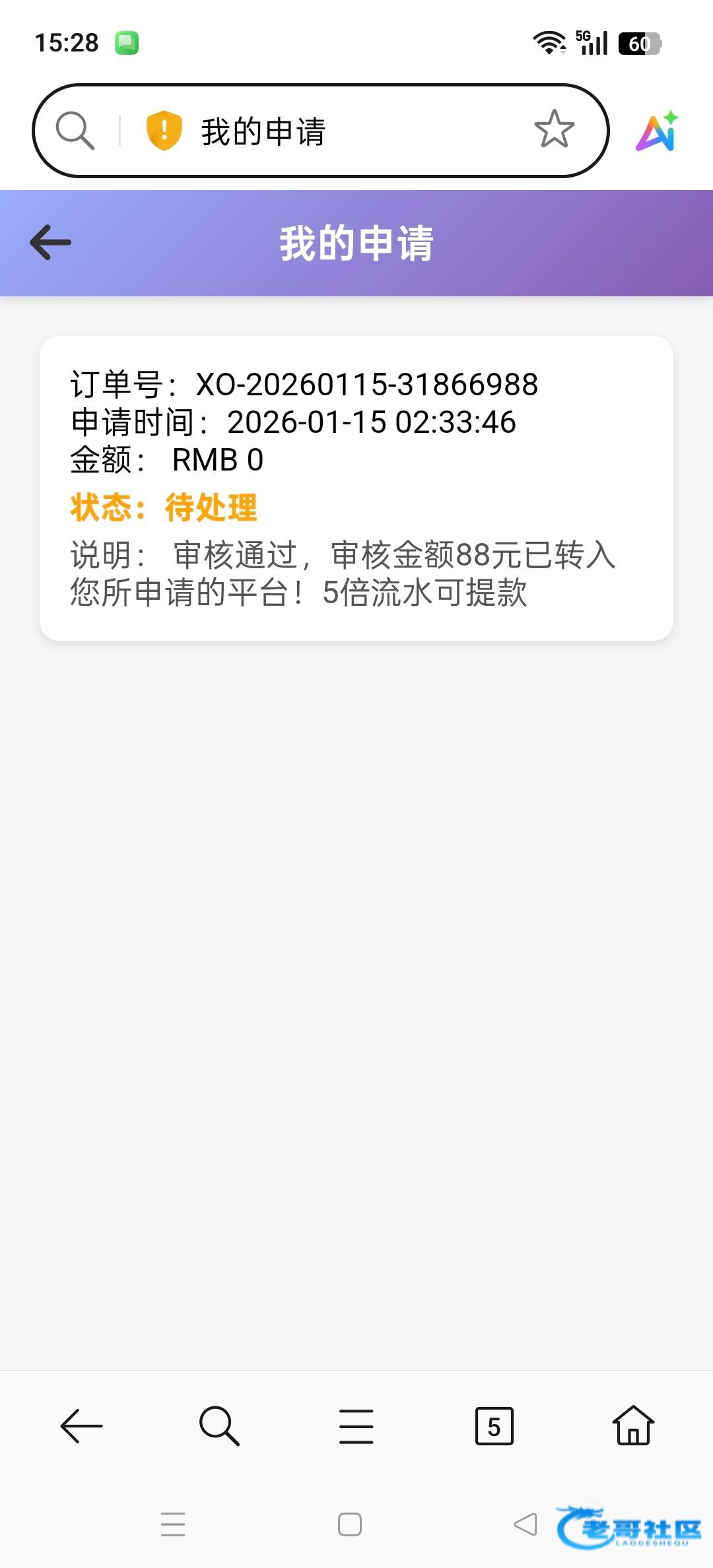
Task: Open the browser menu in bottom toolbar
Action: pos(356,1426)
